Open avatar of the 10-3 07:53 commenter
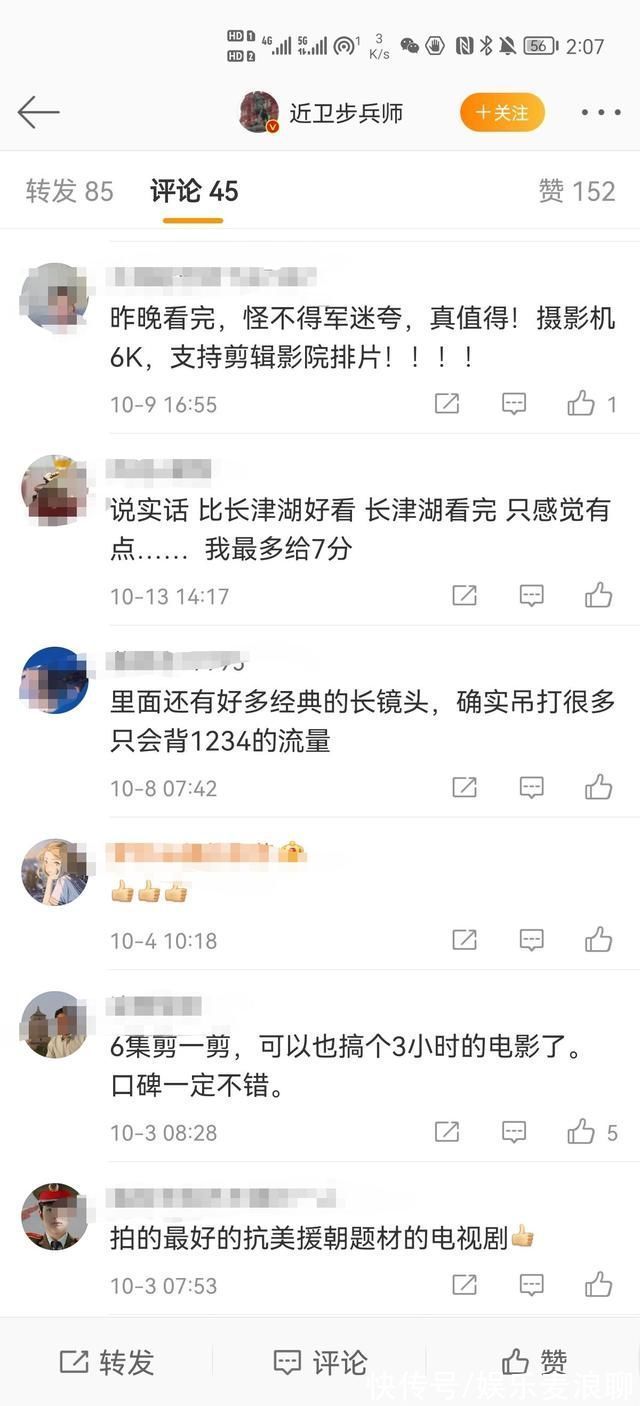This screenshot has width=640, height=1406. (x=54, y=1216)
